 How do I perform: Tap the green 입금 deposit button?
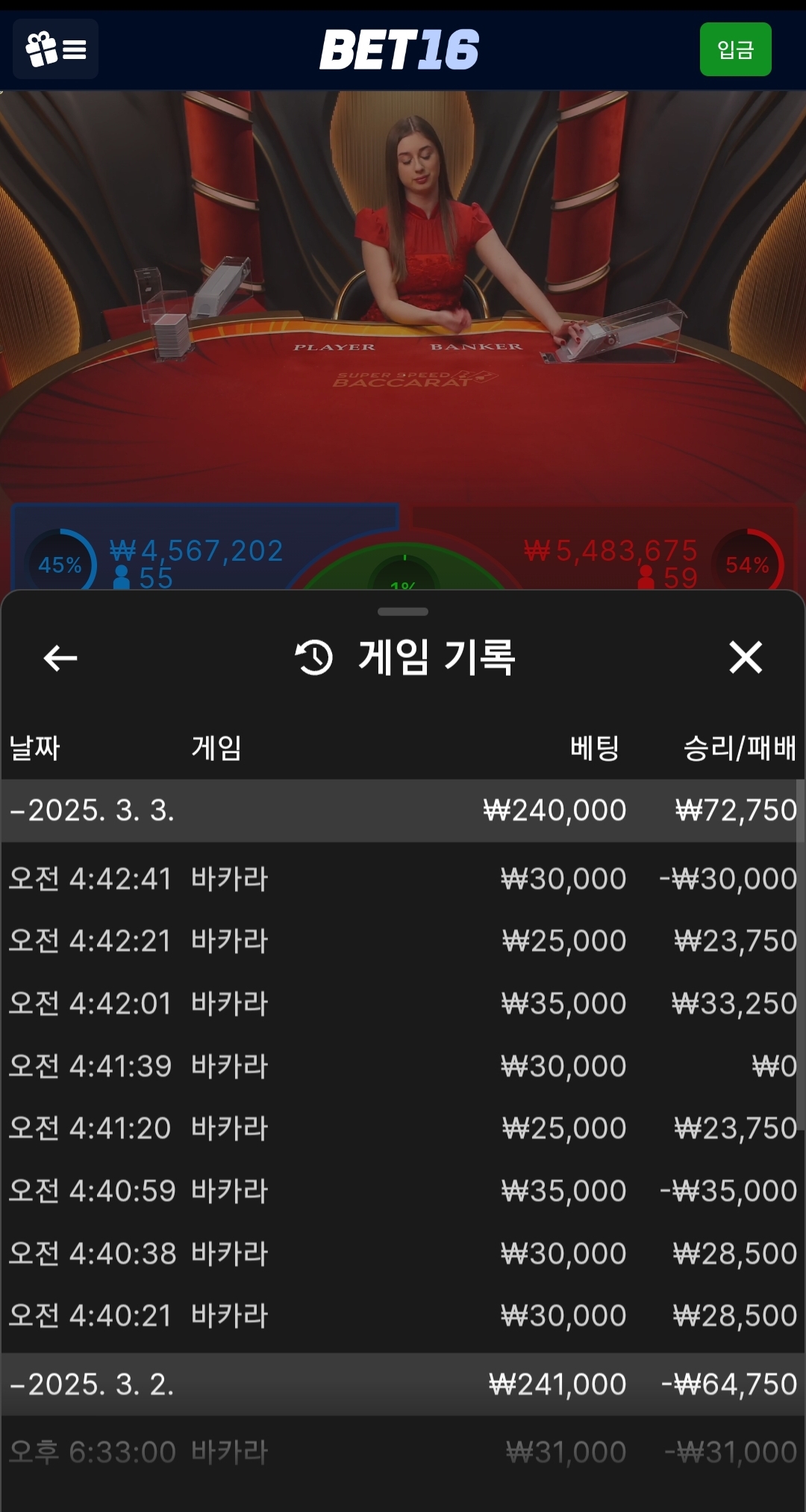click(x=735, y=49)
